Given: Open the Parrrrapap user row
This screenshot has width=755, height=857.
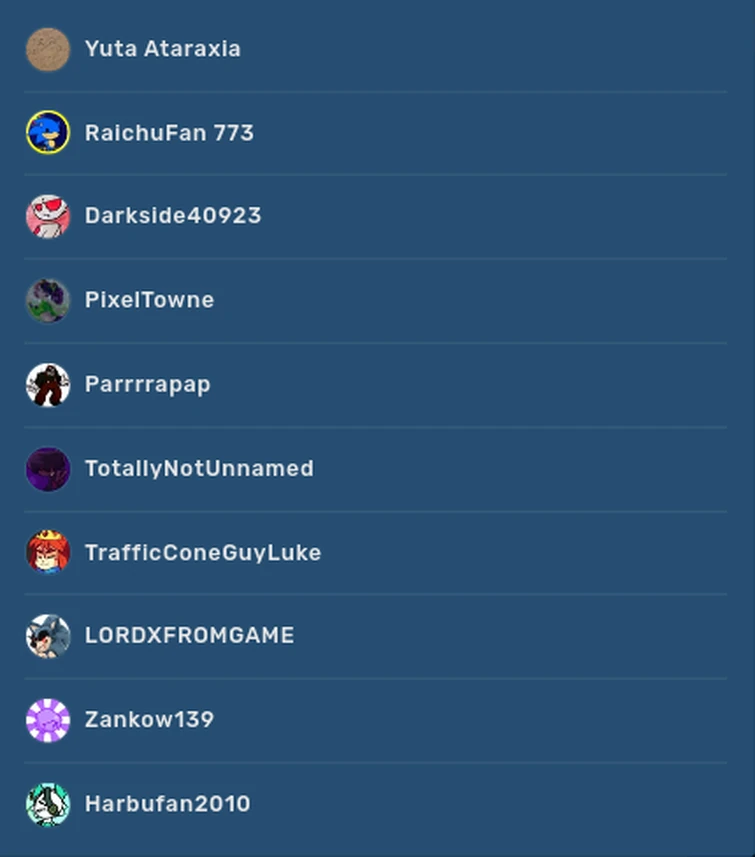Looking at the screenshot, I should pyautogui.click(x=147, y=384).
